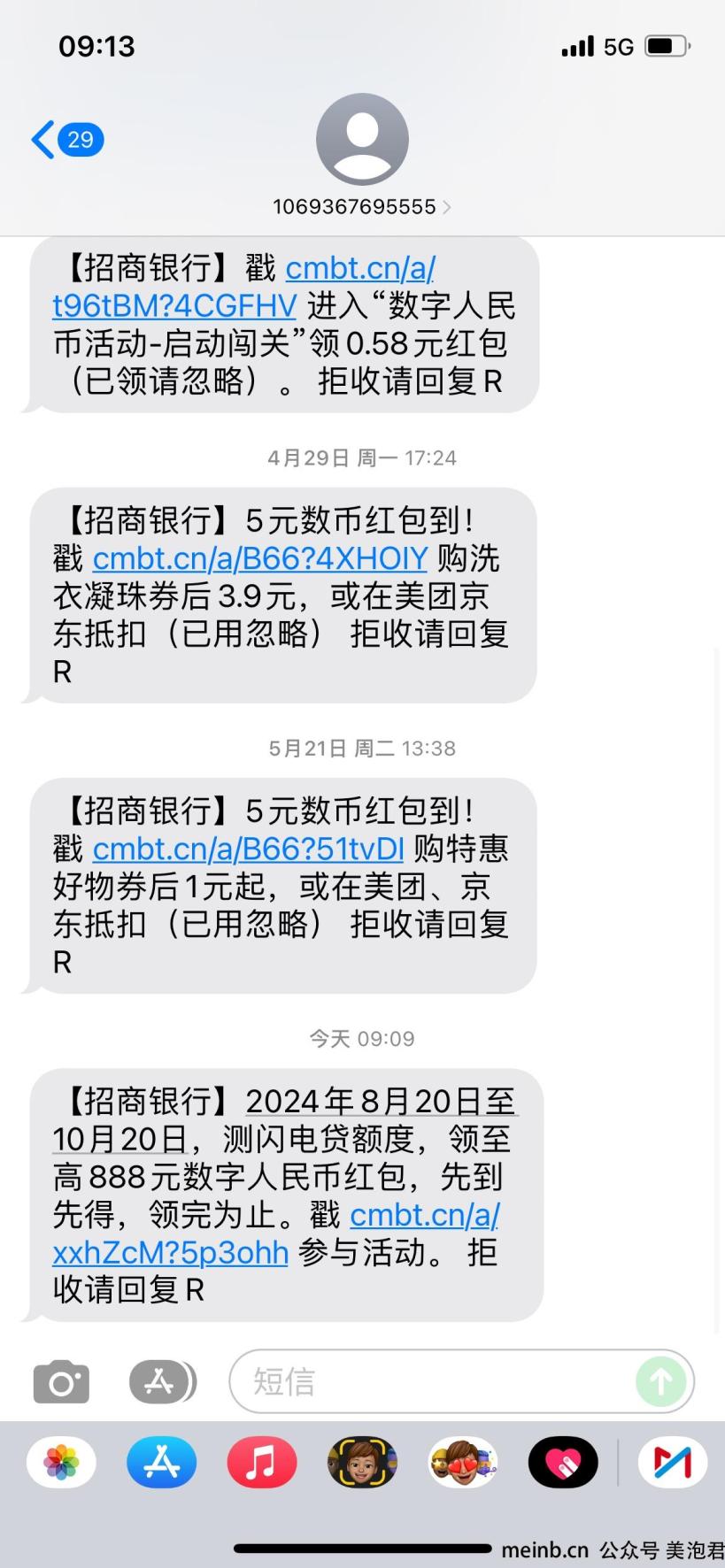Send the message with the arrow button
The height and width of the screenshot is (1568, 725).
[660, 1381]
